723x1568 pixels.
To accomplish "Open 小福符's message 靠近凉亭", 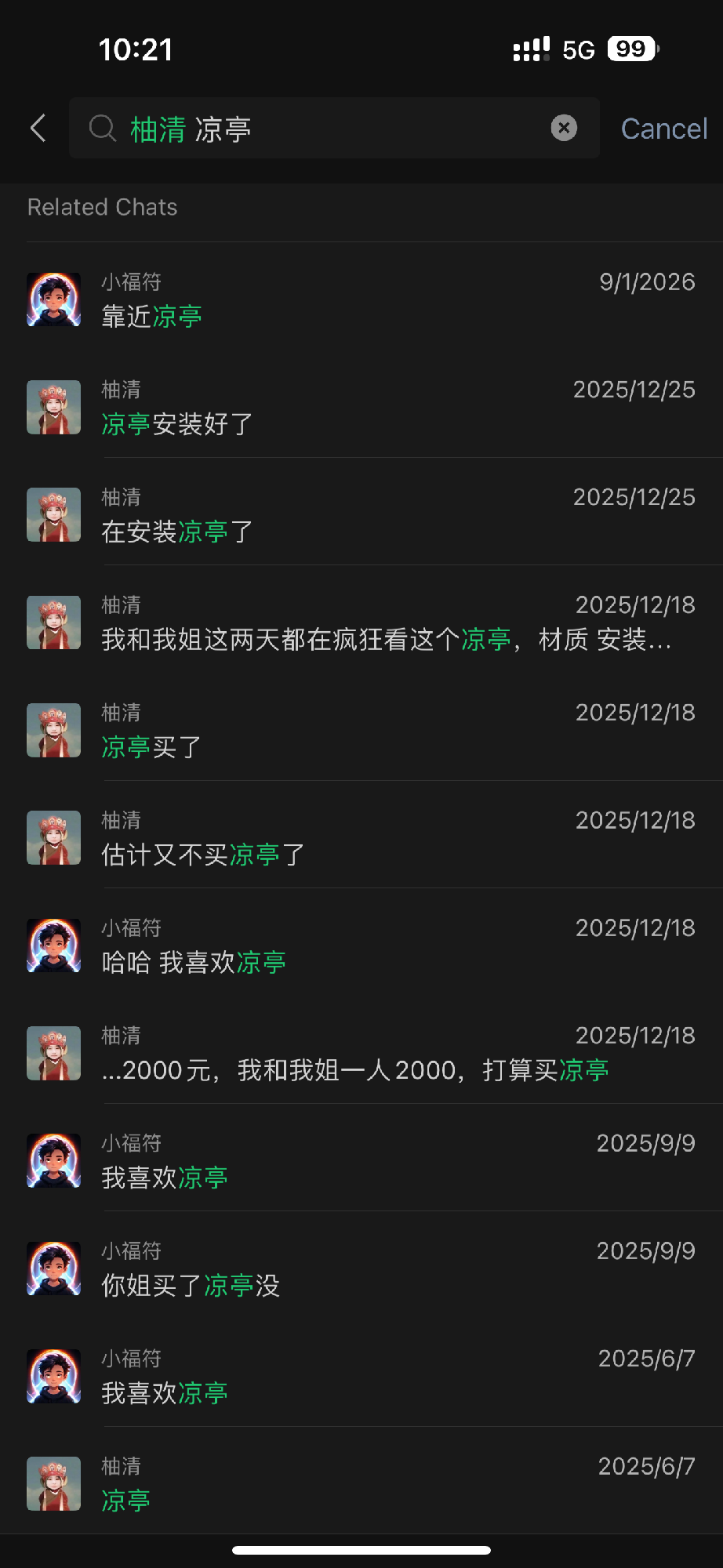I will point(361,299).
